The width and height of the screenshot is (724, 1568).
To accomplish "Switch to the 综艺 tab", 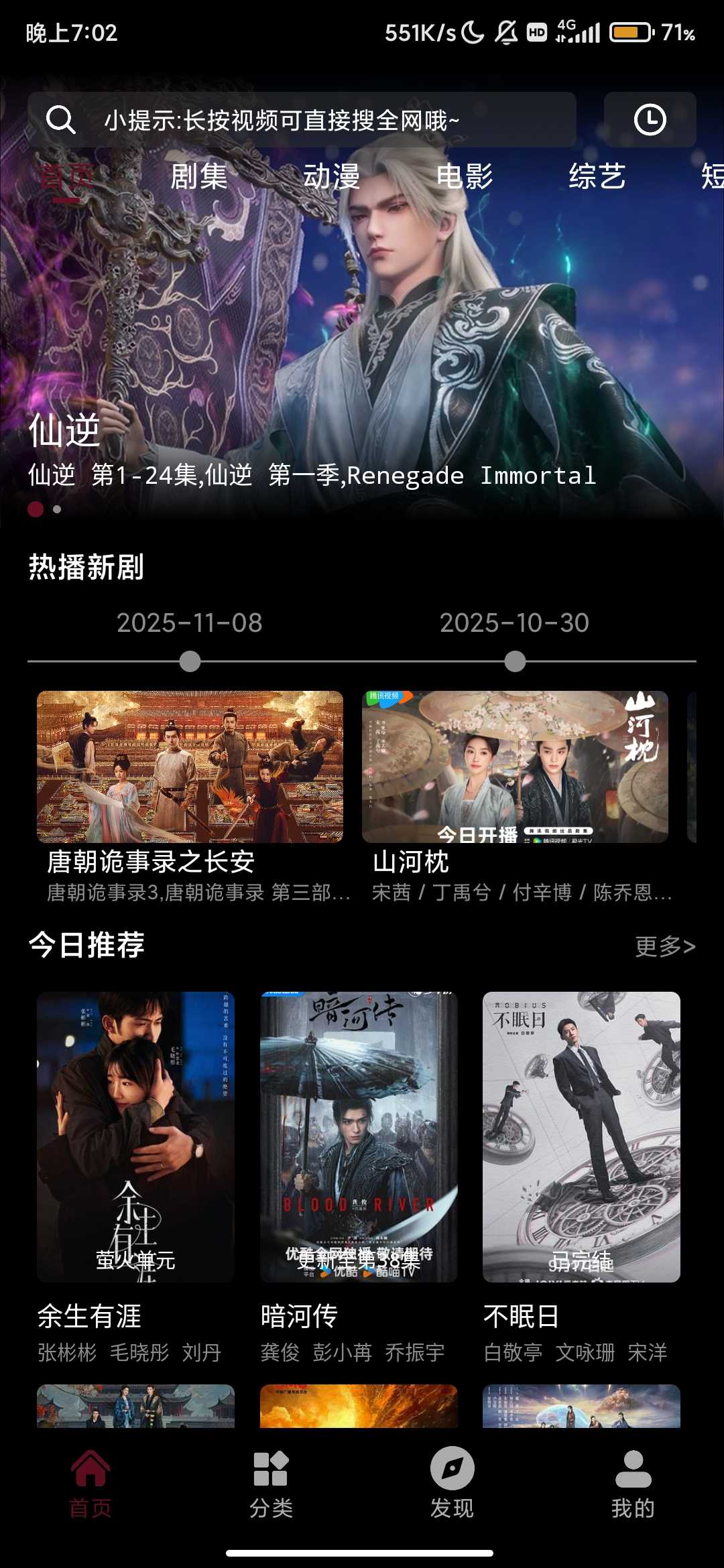I will click(x=597, y=177).
